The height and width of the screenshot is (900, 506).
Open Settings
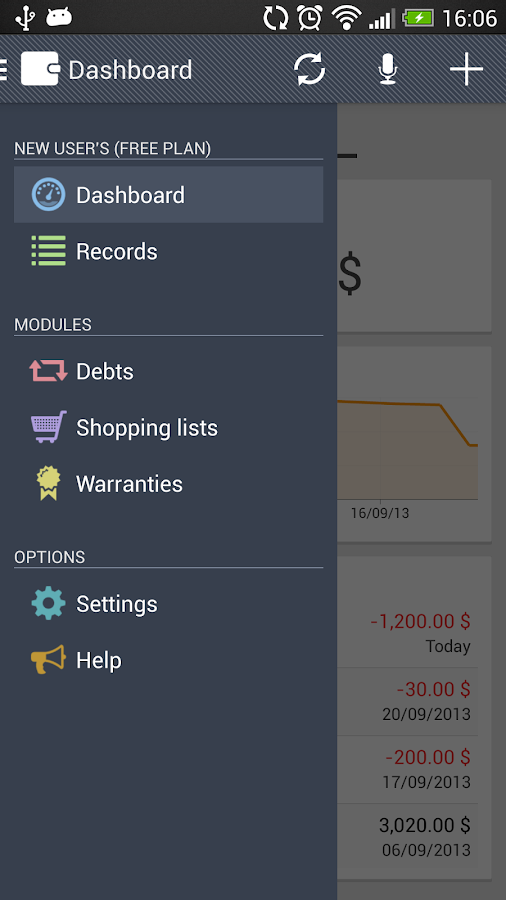pyautogui.click(x=169, y=604)
